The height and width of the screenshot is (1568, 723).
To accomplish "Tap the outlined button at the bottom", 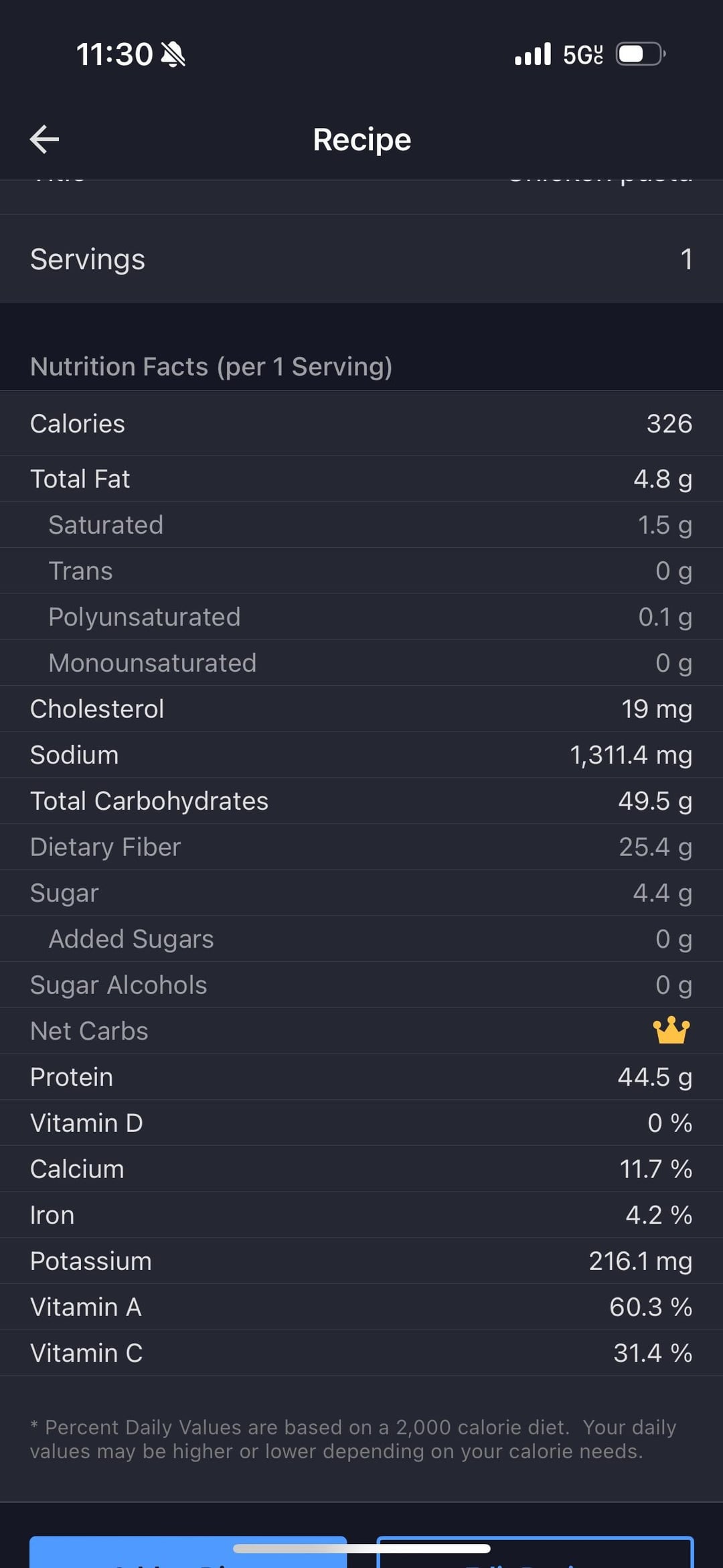I will pyautogui.click(x=535, y=1552).
